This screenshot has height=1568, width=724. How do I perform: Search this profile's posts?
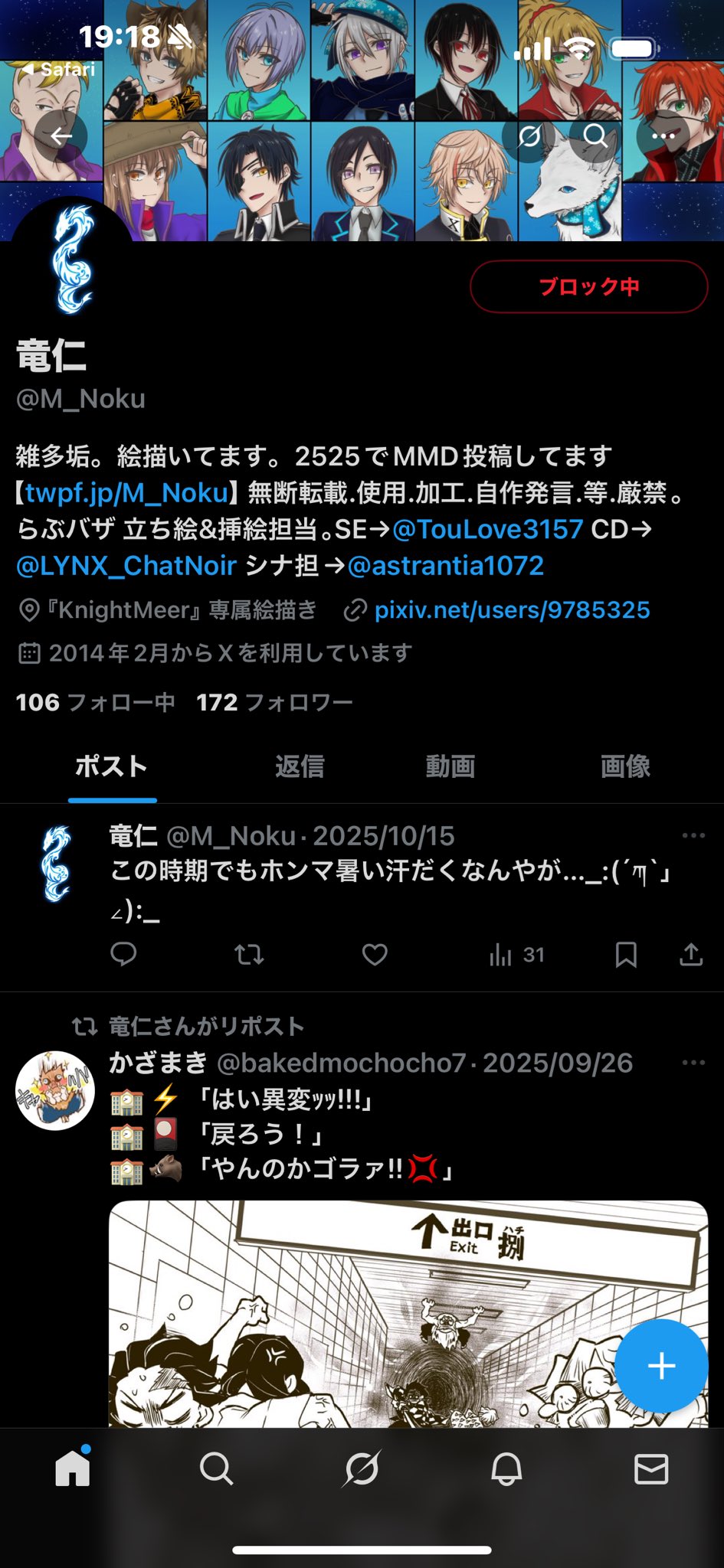coord(595,137)
